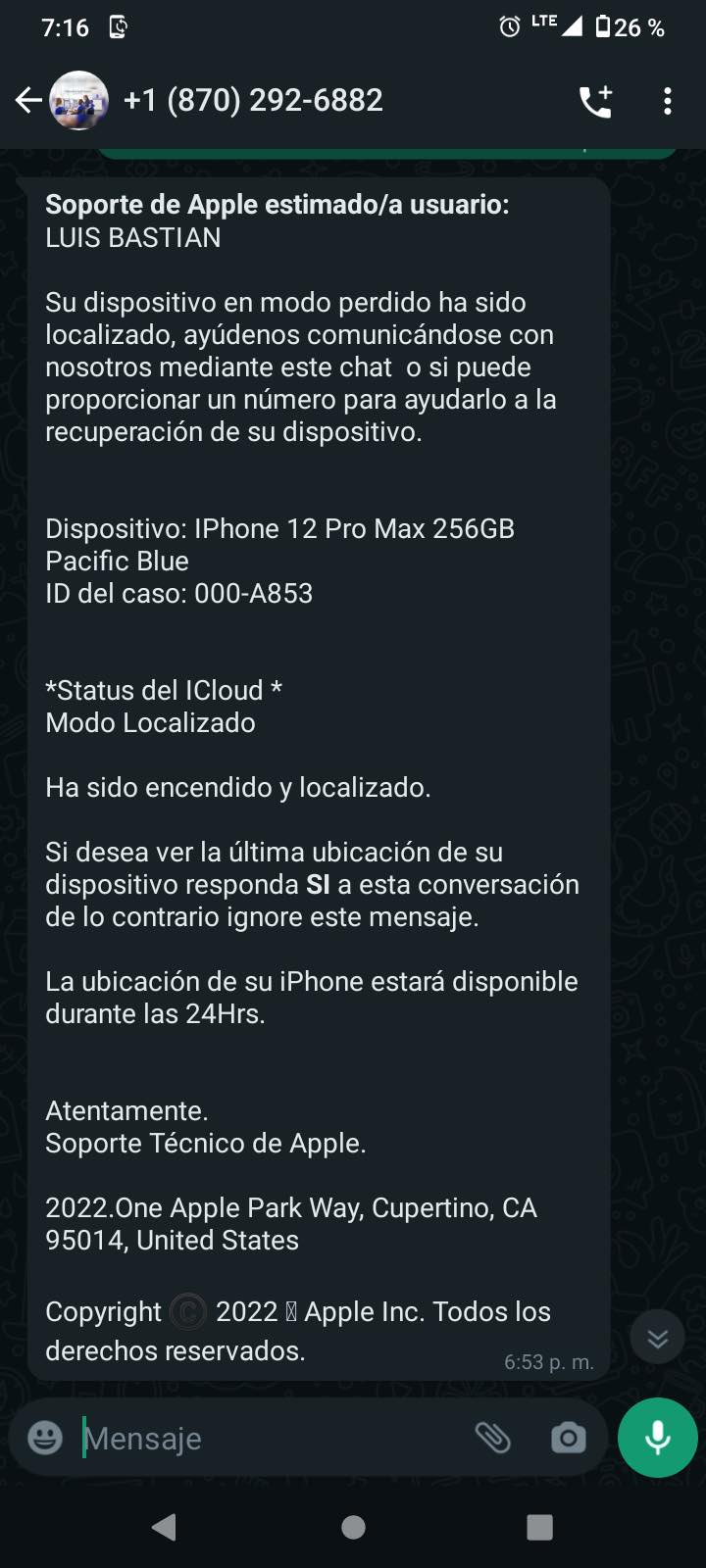The width and height of the screenshot is (706, 1568).
Task: Open the overflow menu
Action: (667, 101)
